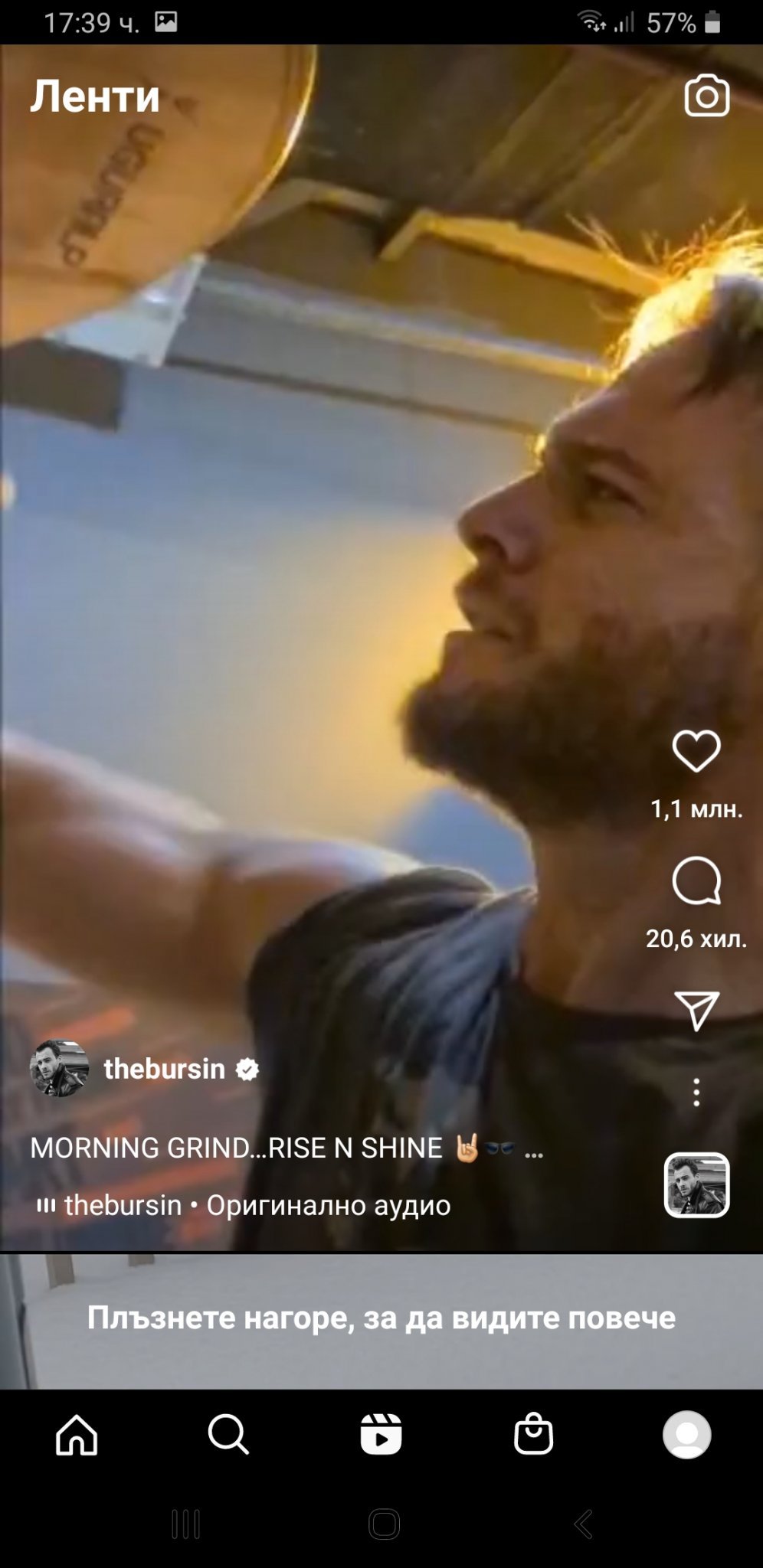Viewport: 763px width, 1568px height.
Task: Open theburşin Оригинално аудио page
Action: click(257, 1205)
